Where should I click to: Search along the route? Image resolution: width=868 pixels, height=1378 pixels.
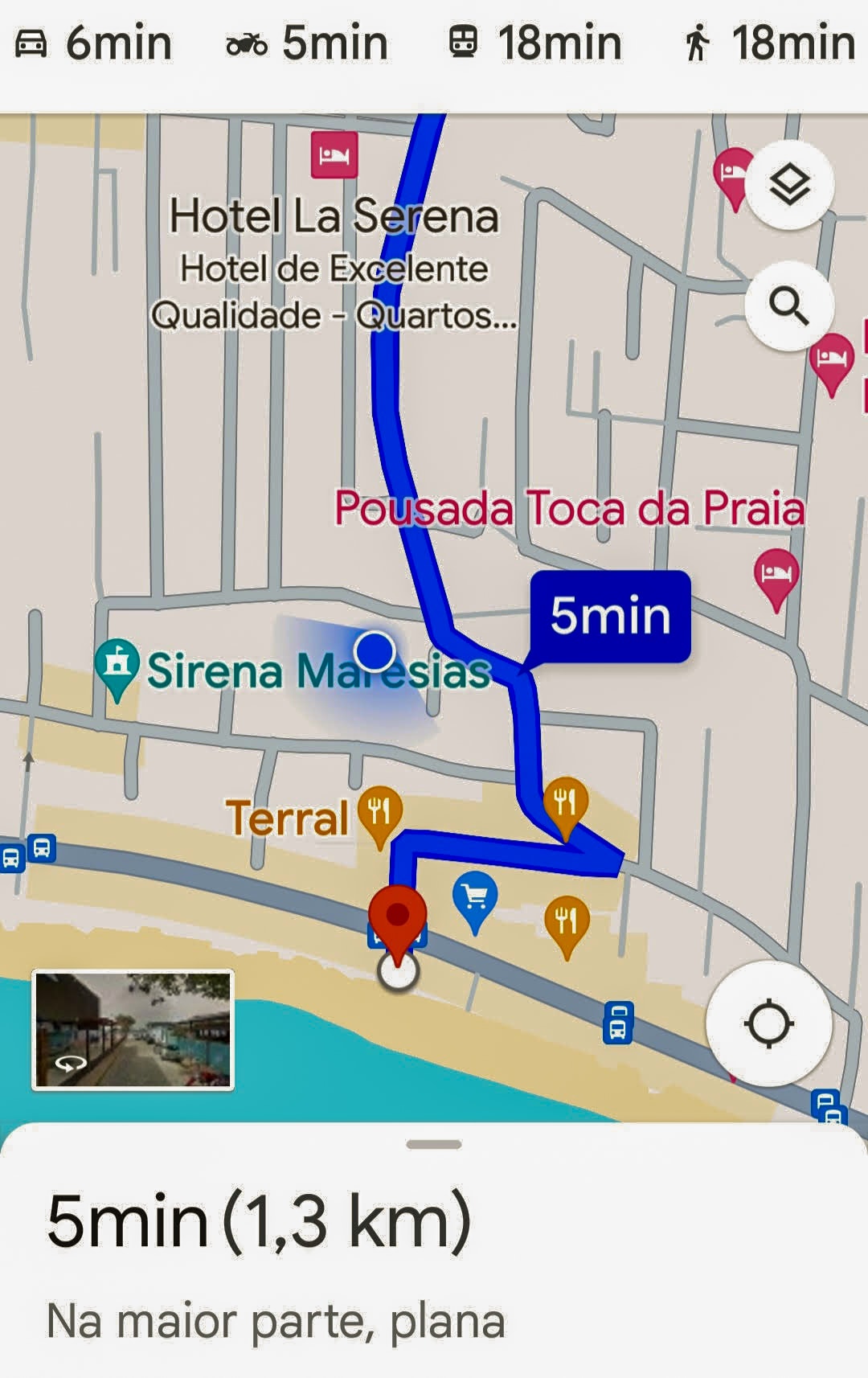click(789, 306)
